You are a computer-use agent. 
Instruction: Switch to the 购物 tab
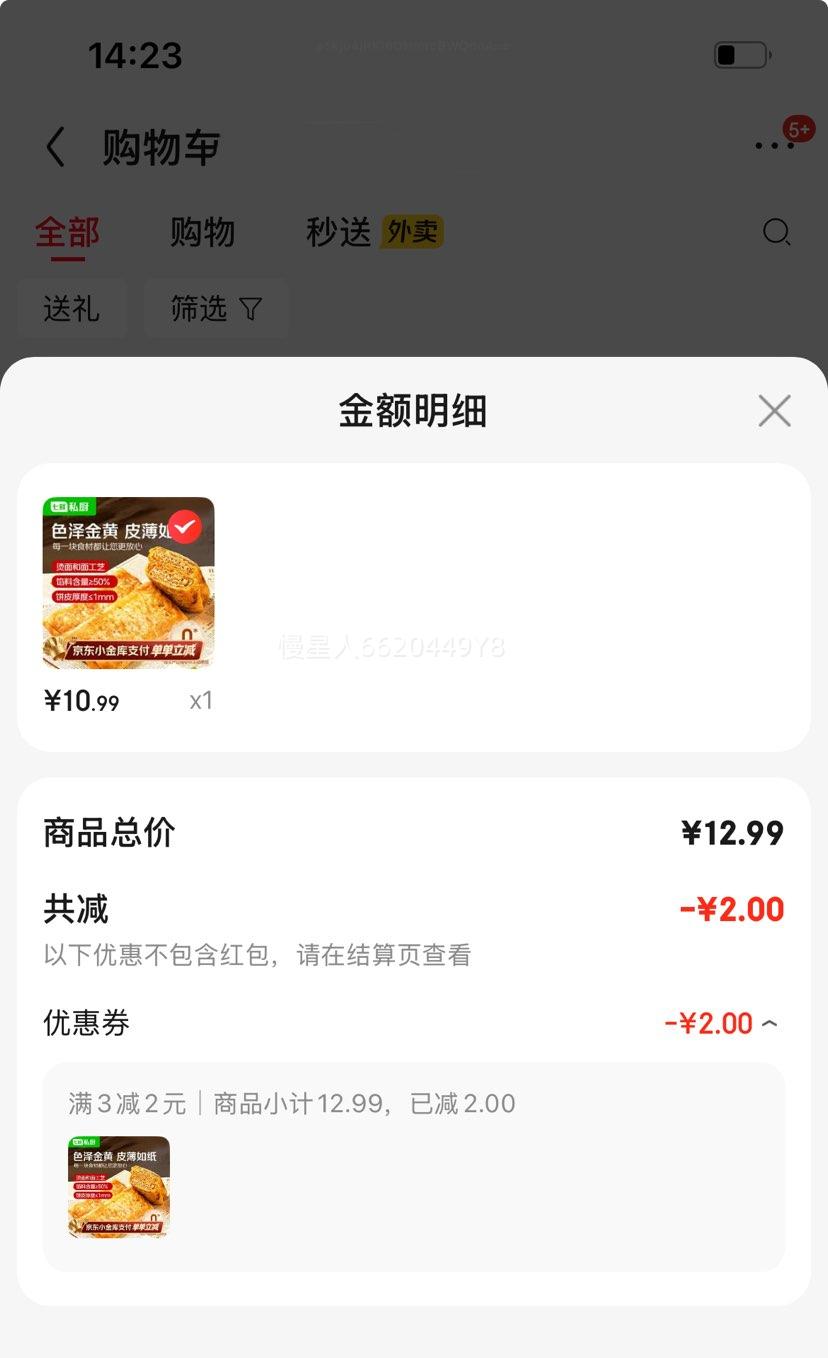pyautogui.click(x=203, y=232)
